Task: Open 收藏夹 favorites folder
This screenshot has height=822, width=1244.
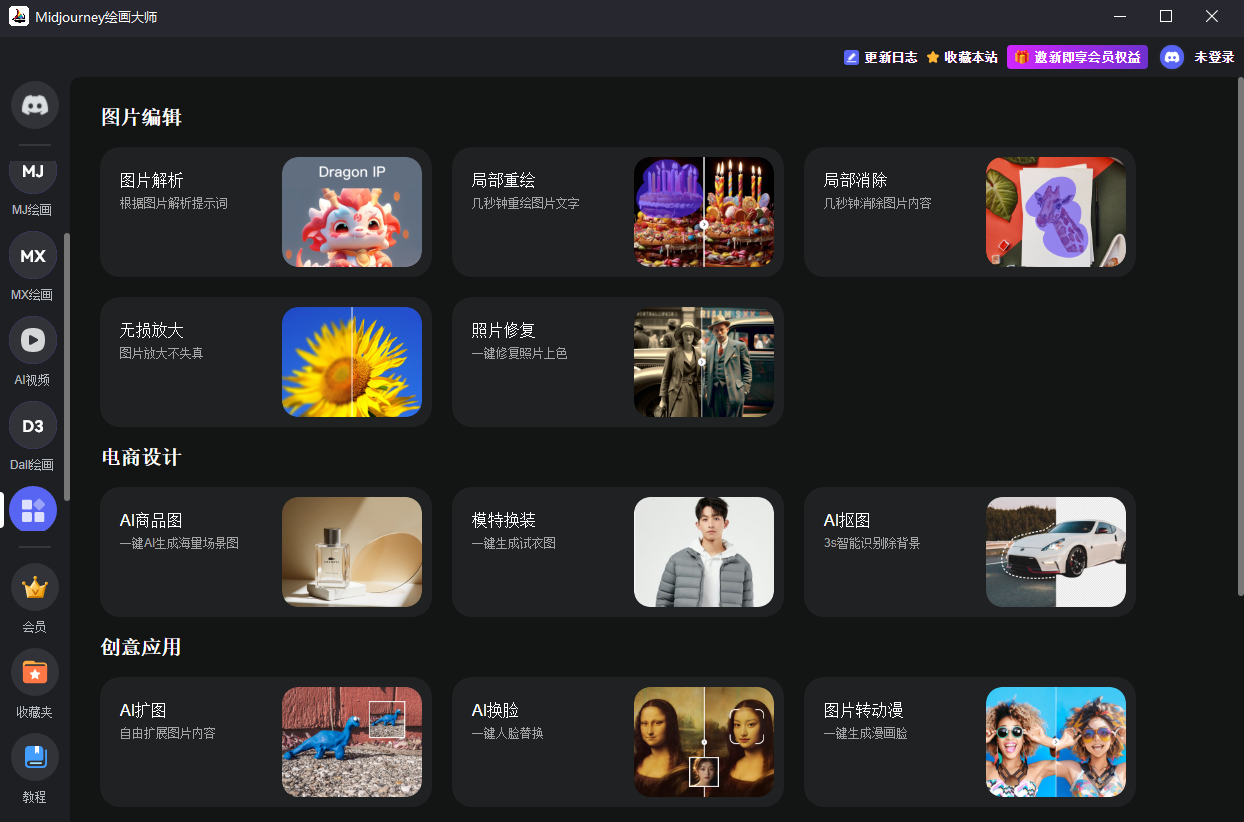Action: 35,673
